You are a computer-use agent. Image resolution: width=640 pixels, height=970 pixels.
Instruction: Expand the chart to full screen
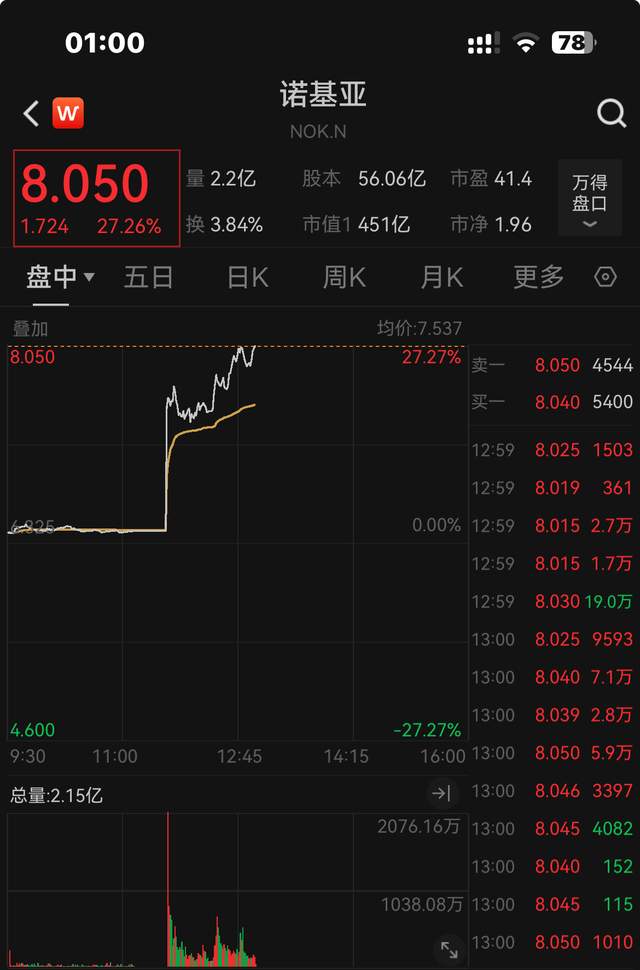449,948
